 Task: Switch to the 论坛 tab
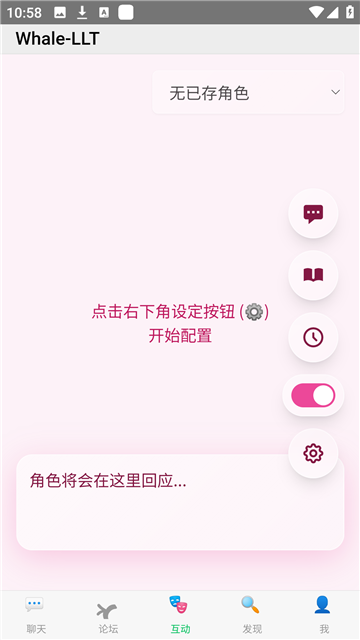click(x=108, y=615)
